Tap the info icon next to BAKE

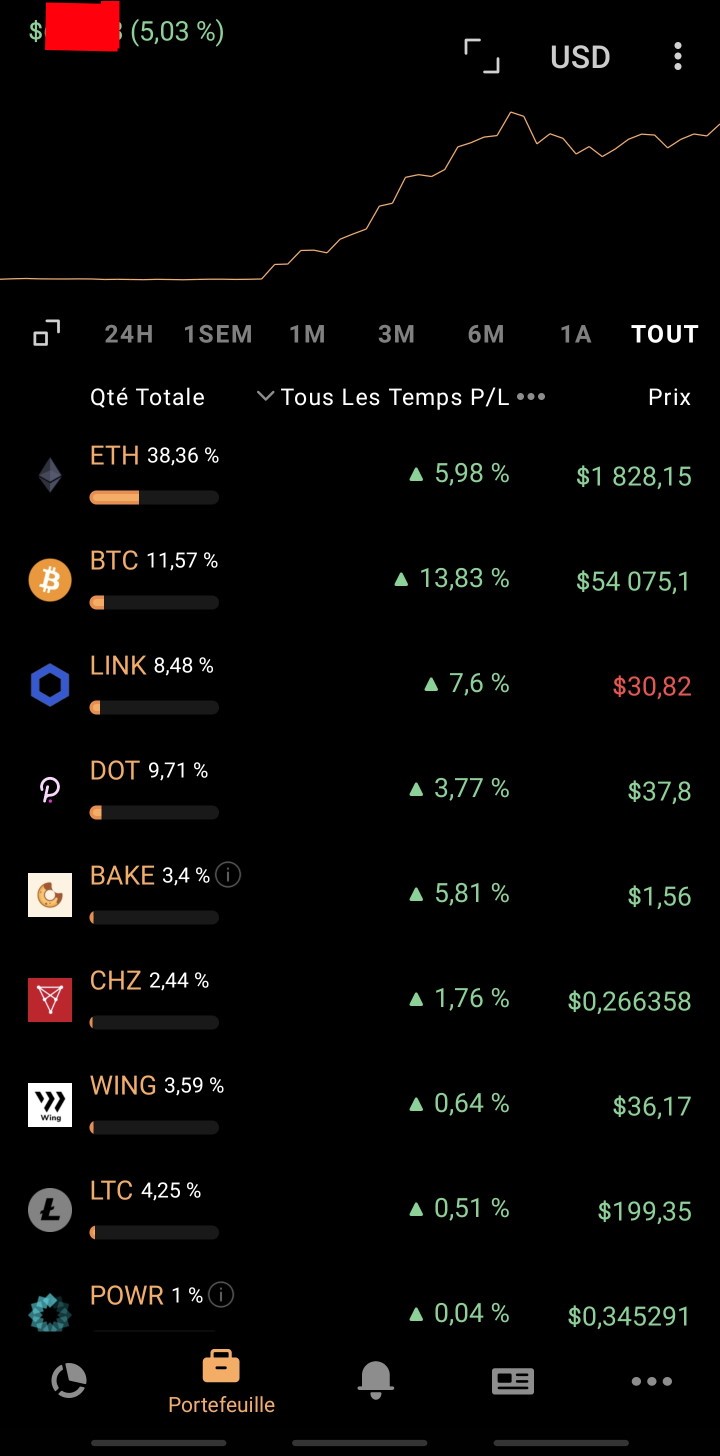[228, 875]
